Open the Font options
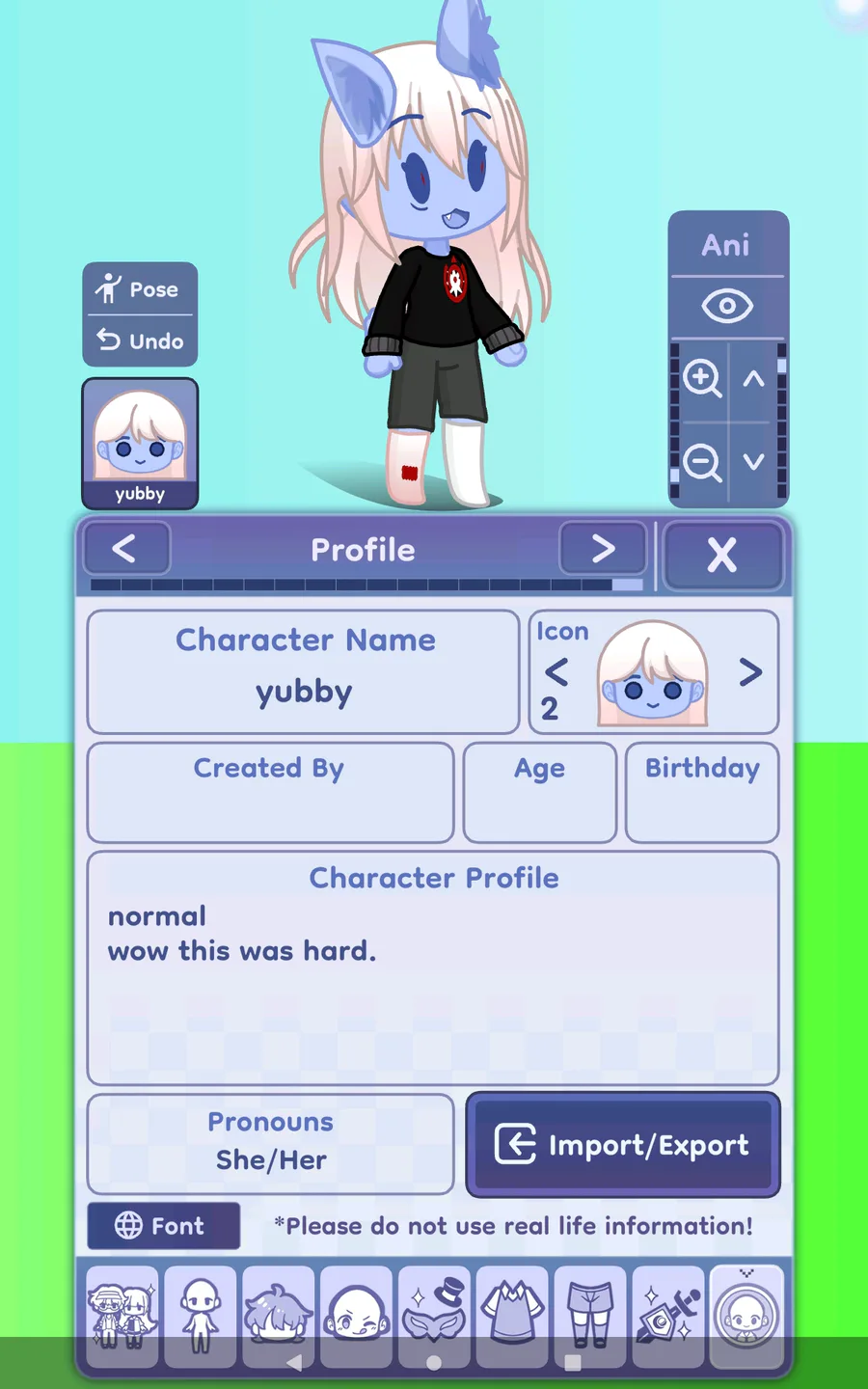 coord(163,1225)
